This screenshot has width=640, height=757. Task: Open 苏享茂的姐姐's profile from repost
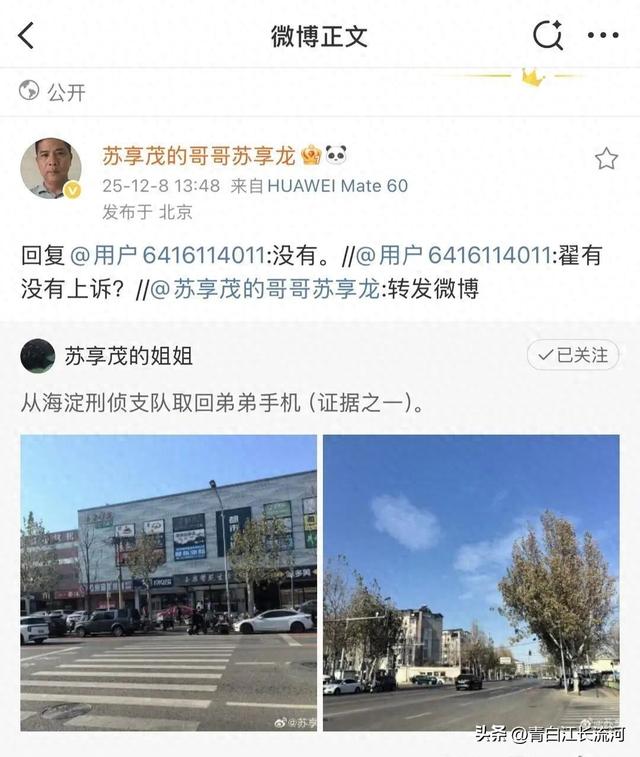pyautogui.click(x=129, y=355)
